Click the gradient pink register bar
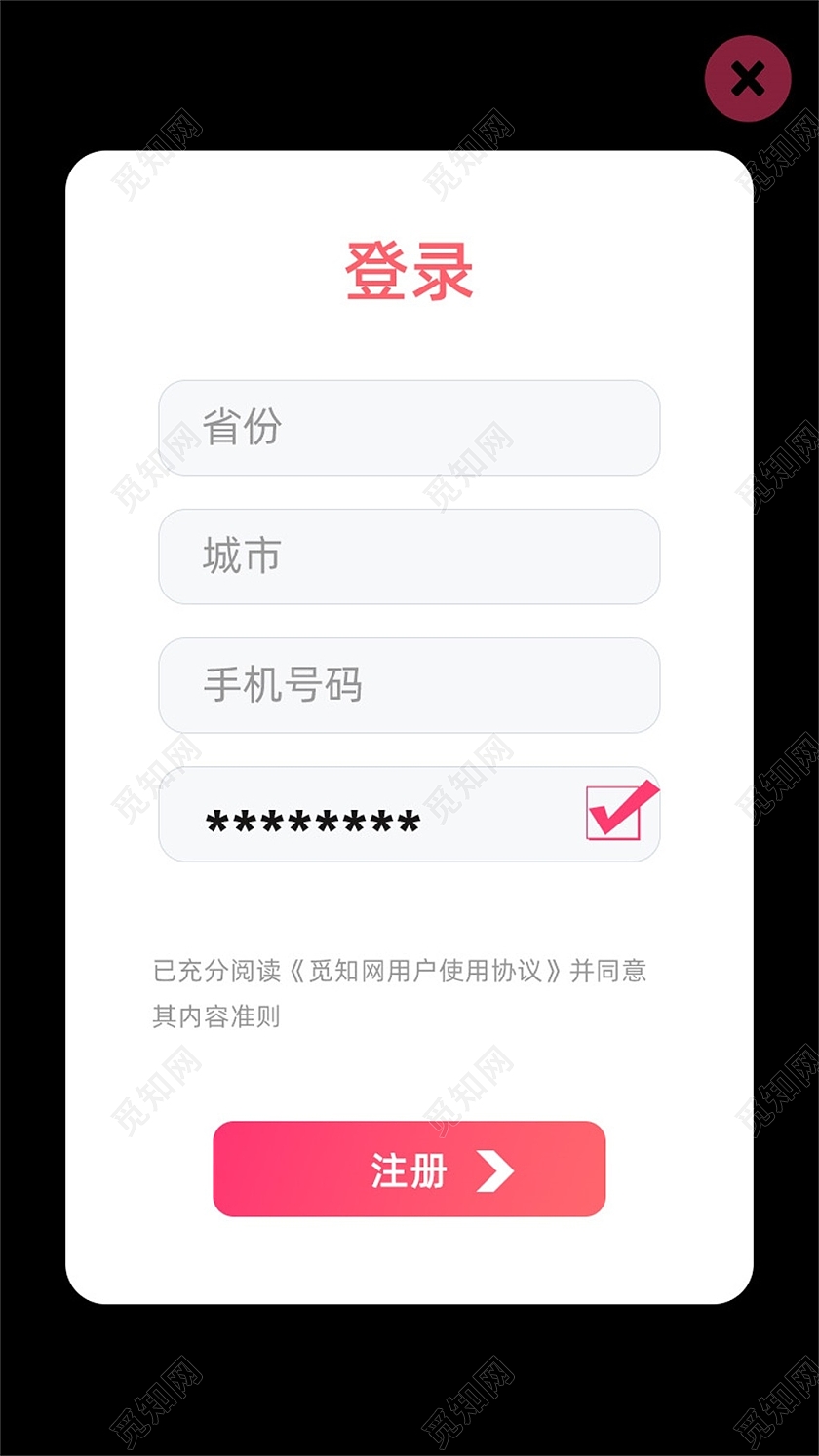Viewport: 819px width, 1456px height. [x=409, y=1170]
